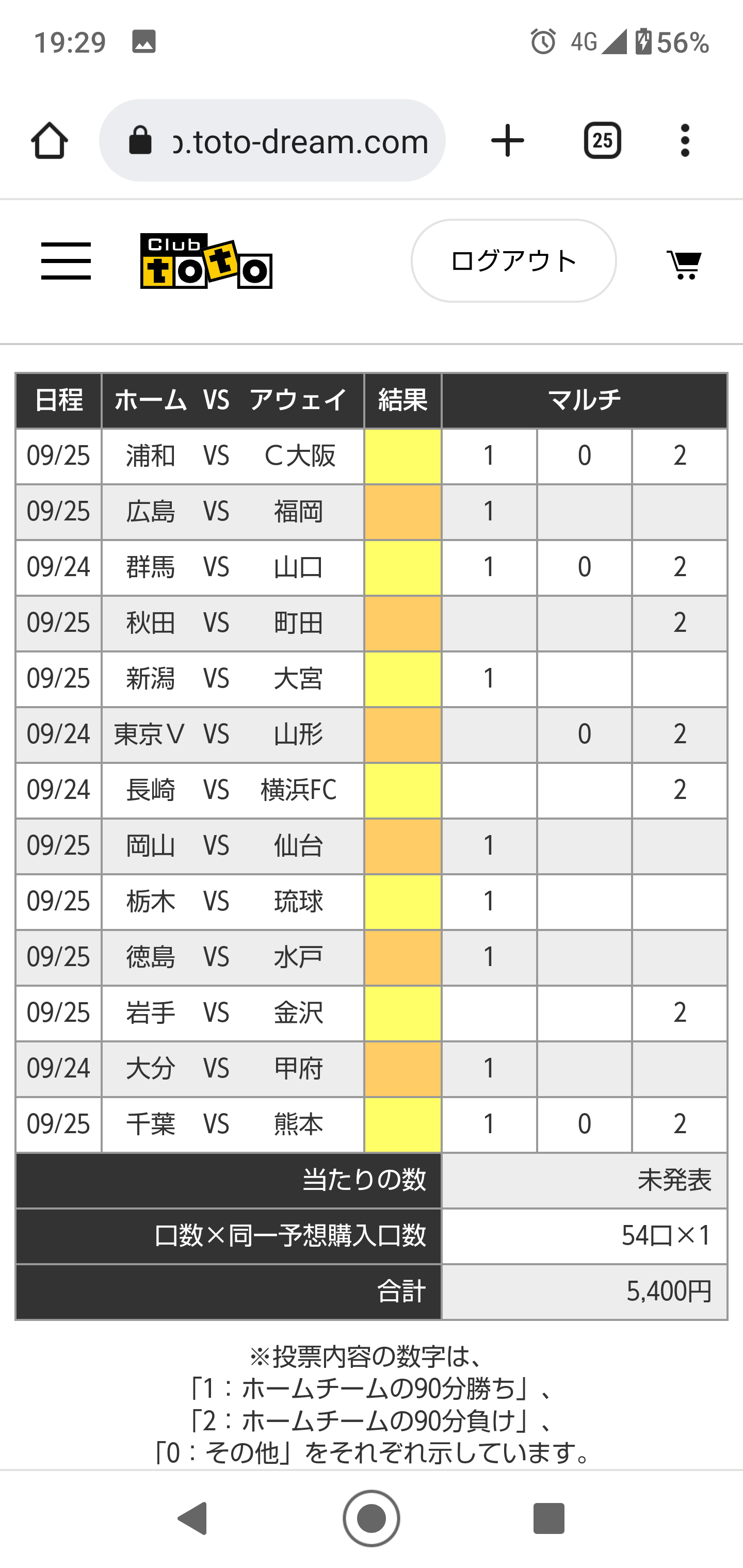Image resolution: width=743 pixels, height=1568 pixels.
Task: Open the Club toto hamburger menu
Action: (x=66, y=261)
